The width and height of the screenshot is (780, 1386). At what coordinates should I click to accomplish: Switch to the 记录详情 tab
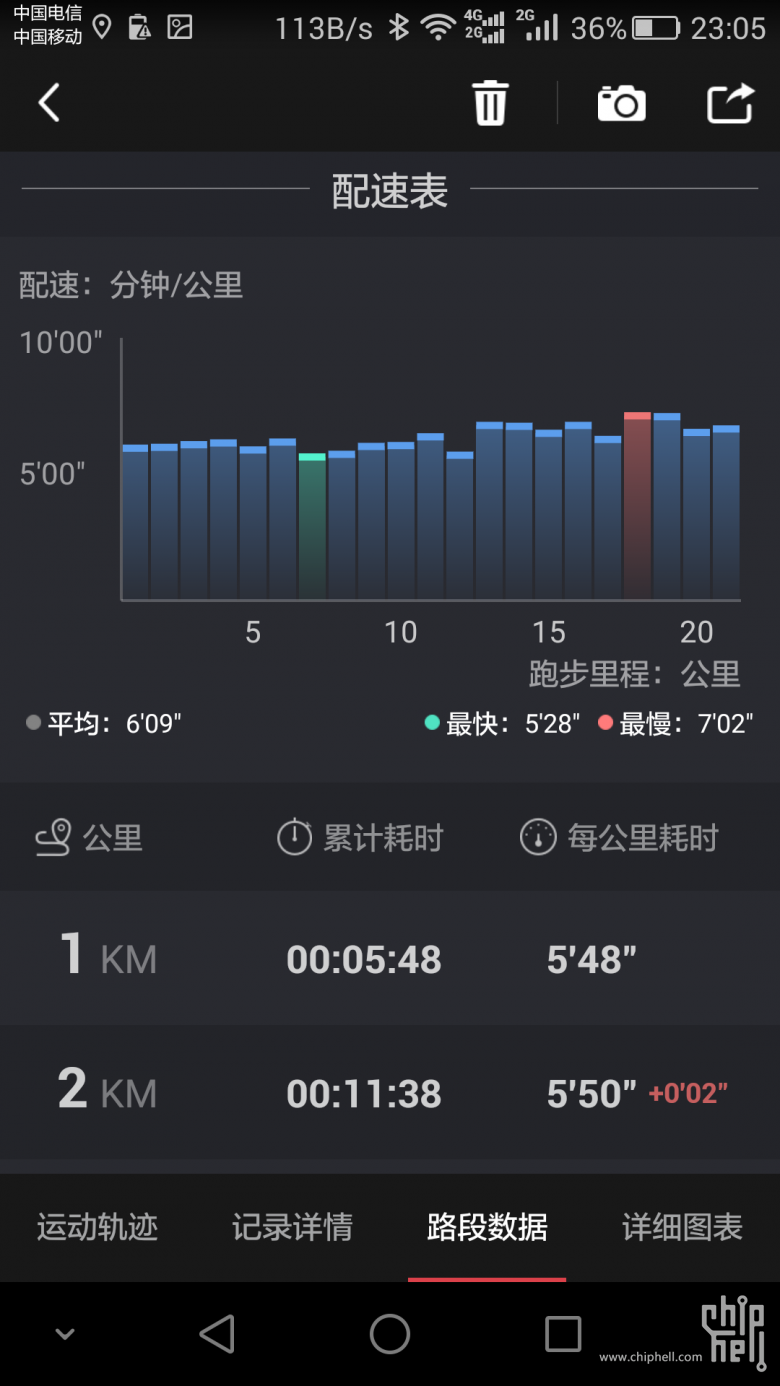pos(292,1227)
